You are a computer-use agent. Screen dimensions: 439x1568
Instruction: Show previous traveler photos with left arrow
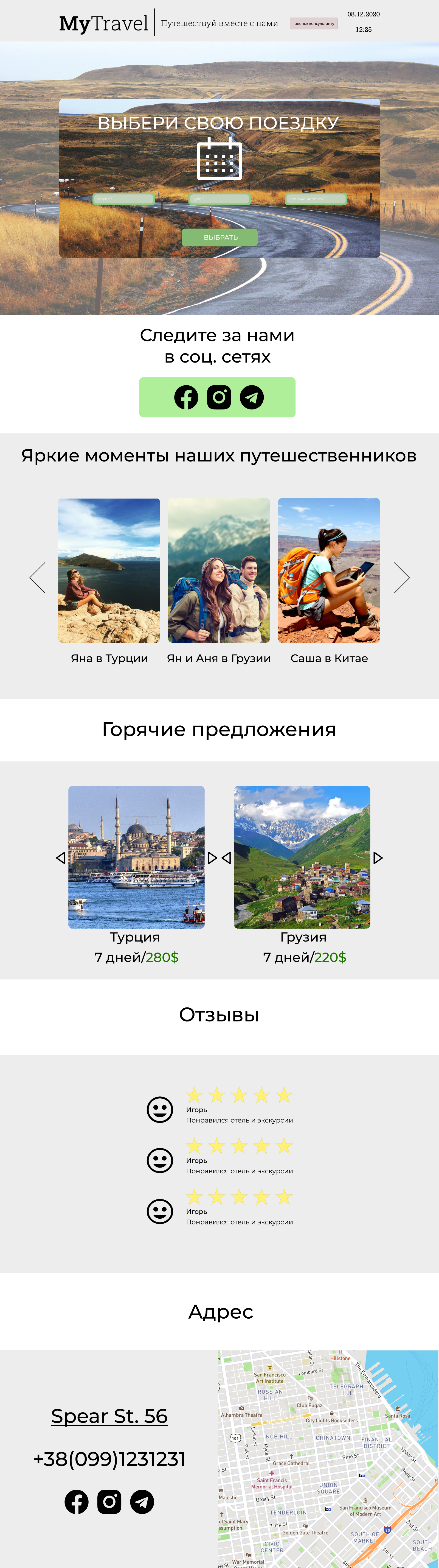pos(38,578)
